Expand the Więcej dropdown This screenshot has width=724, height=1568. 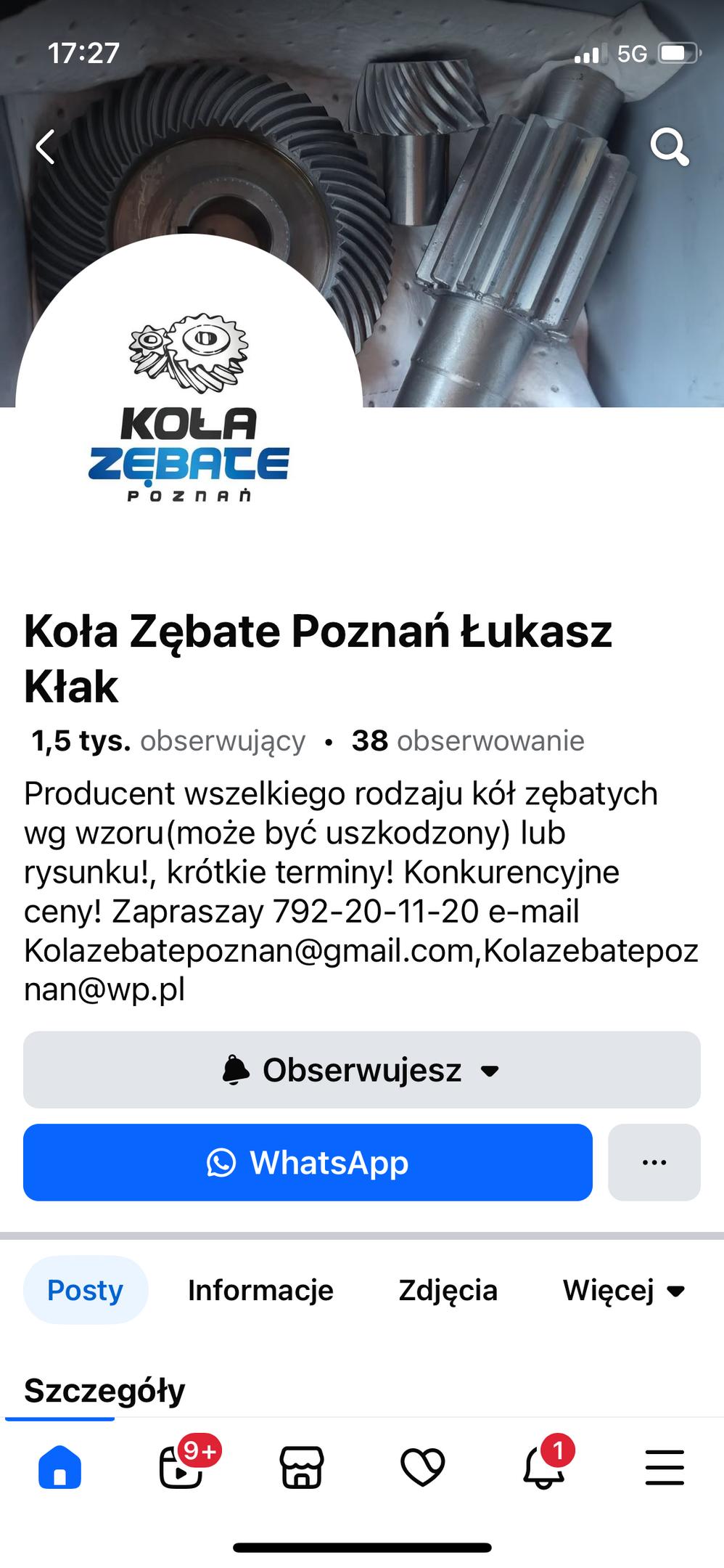point(624,1290)
